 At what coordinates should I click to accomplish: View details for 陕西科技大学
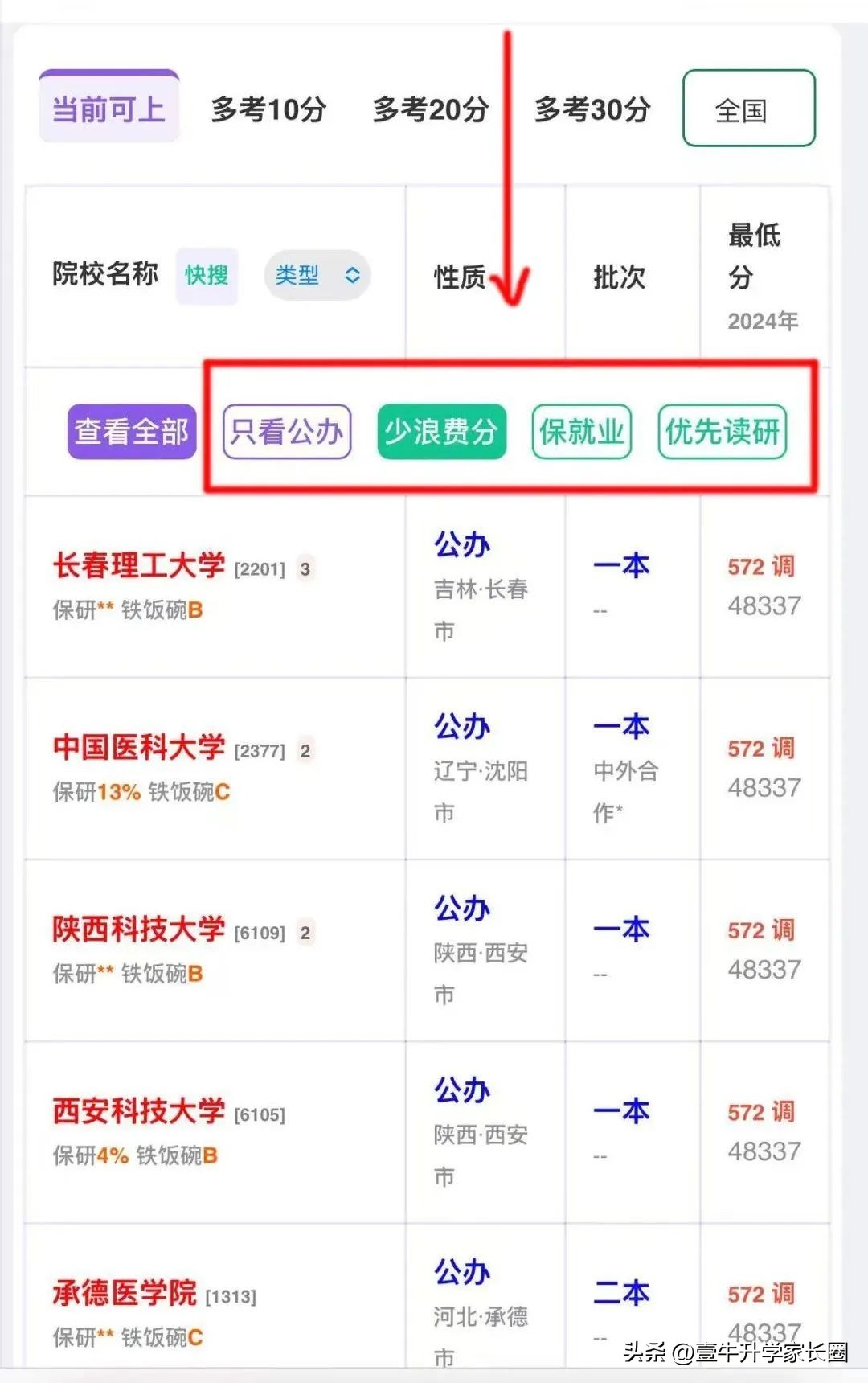pyautogui.click(x=139, y=930)
